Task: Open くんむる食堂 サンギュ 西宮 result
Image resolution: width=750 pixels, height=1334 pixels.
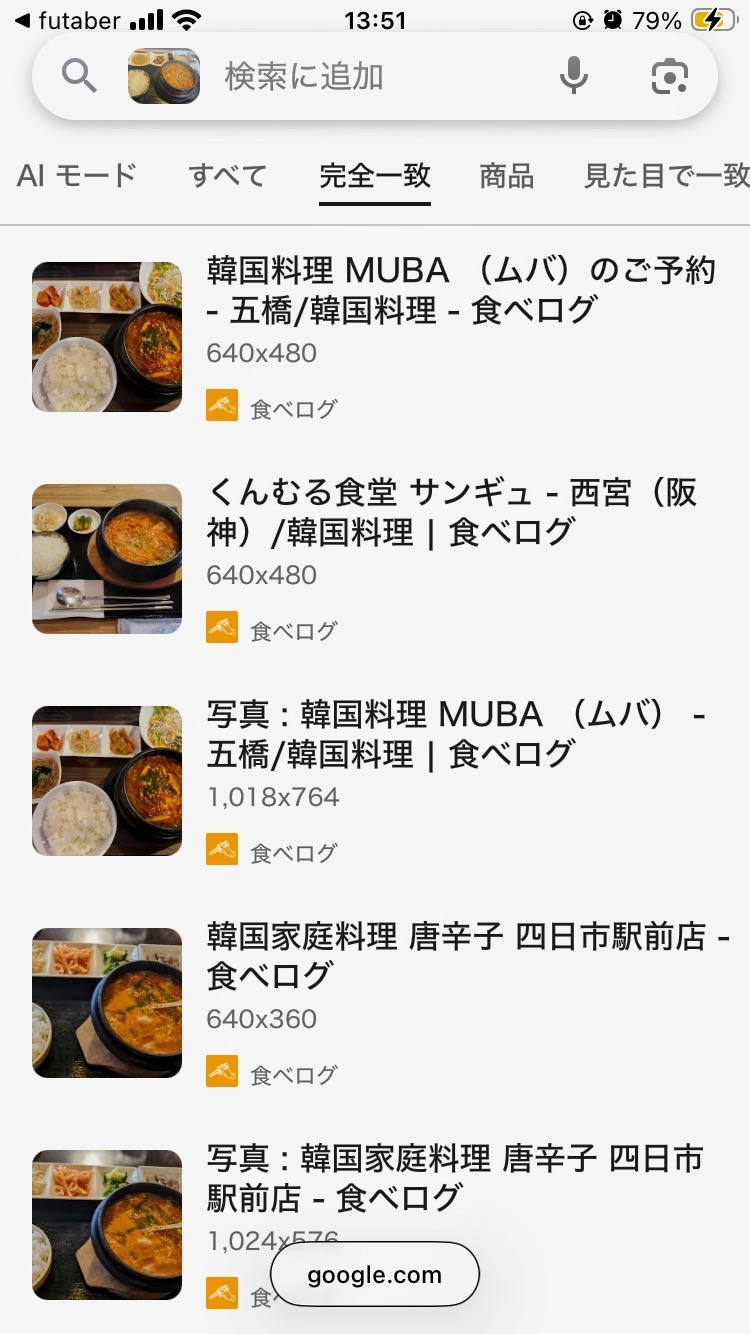Action: pyautogui.click(x=452, y=512)
